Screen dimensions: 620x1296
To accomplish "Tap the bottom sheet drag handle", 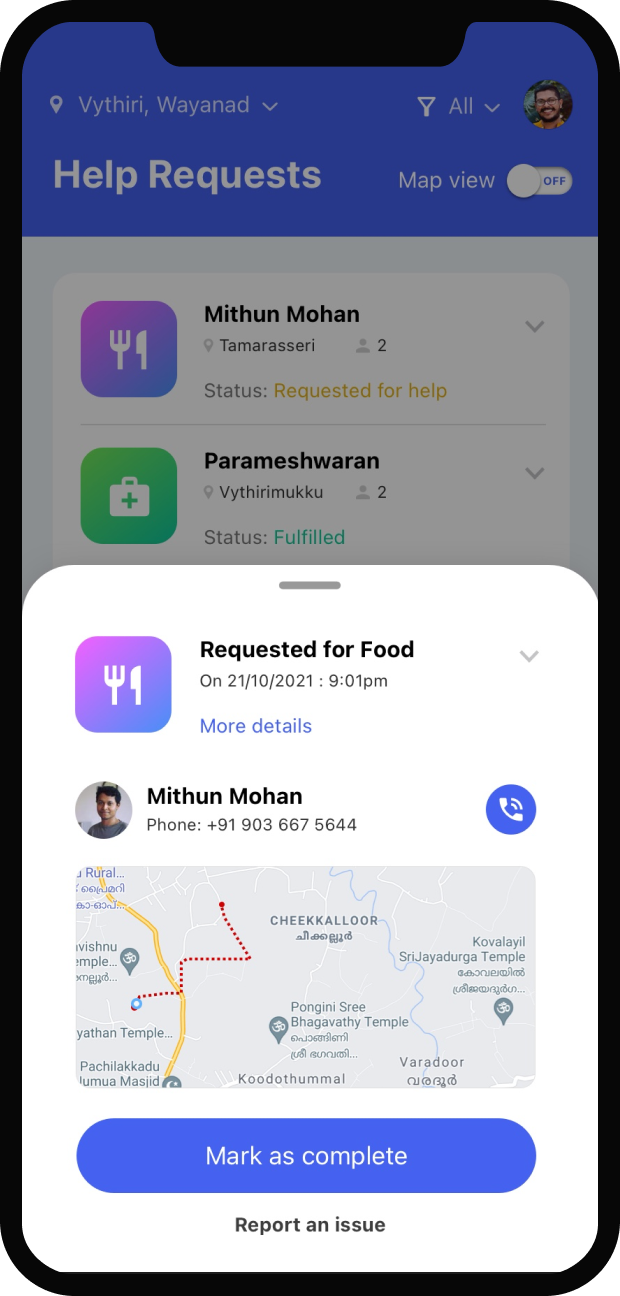I will pos(310,585).
